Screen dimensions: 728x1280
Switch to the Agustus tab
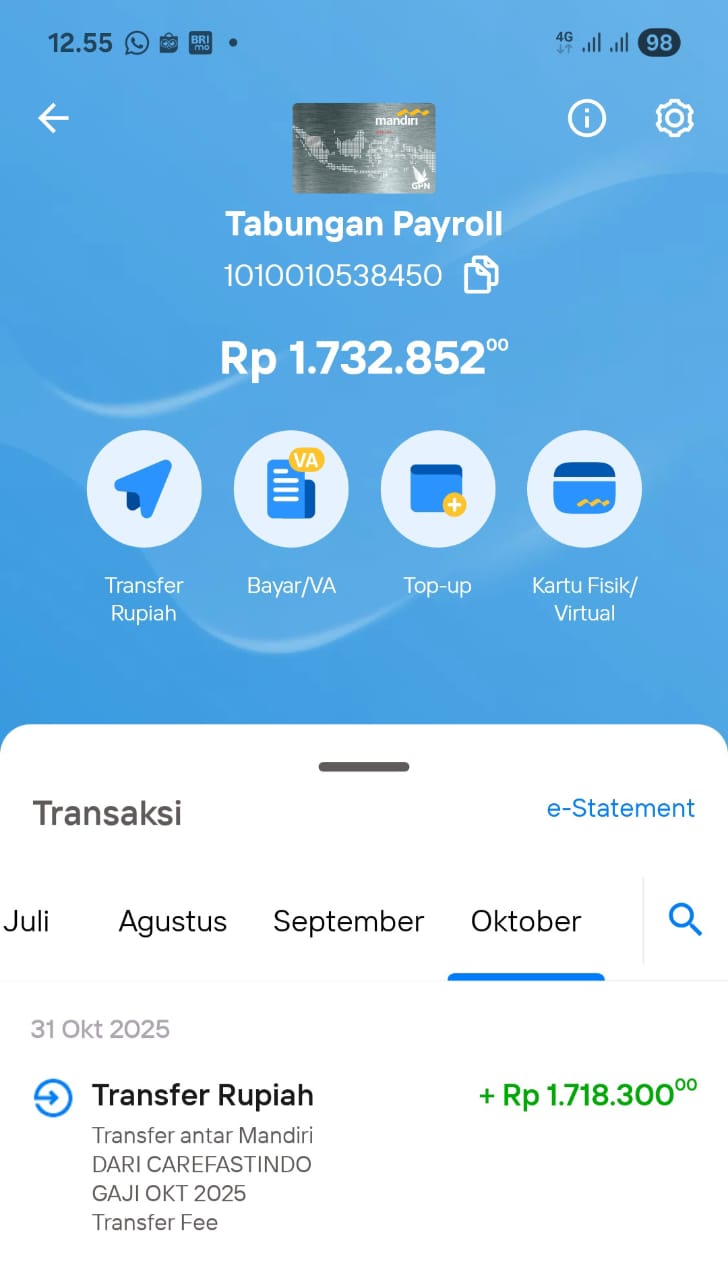coord(173,921)
